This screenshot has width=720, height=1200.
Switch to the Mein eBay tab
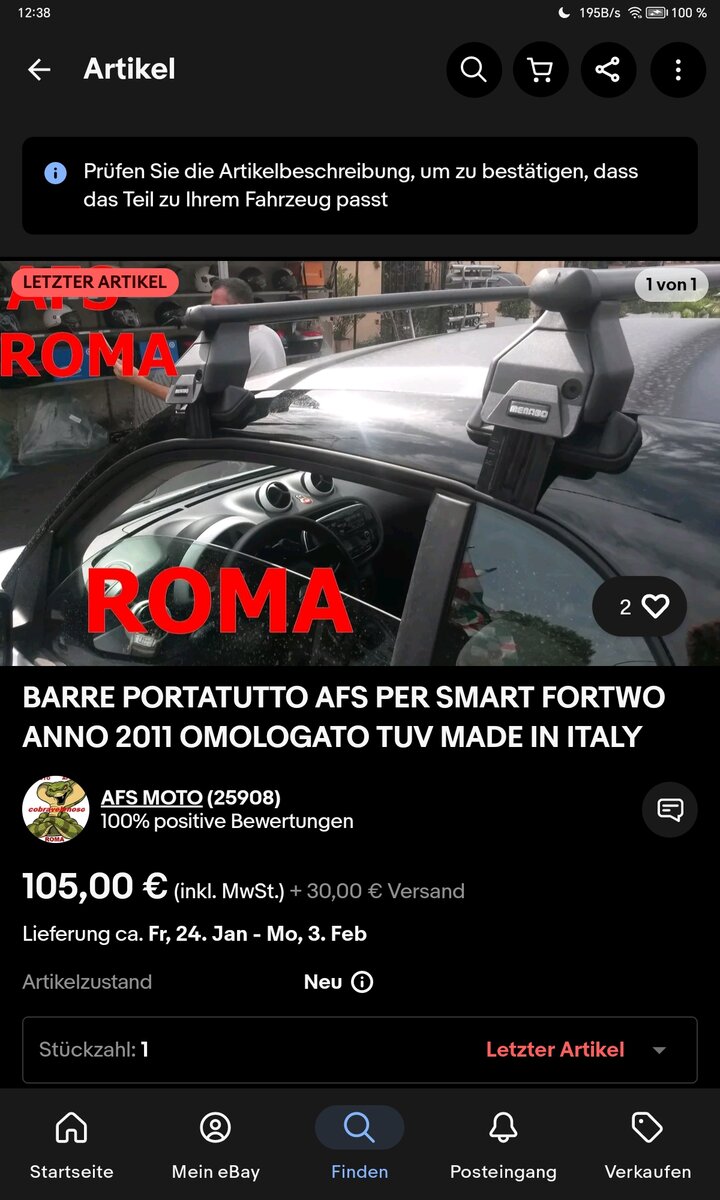pos(215,1144)
